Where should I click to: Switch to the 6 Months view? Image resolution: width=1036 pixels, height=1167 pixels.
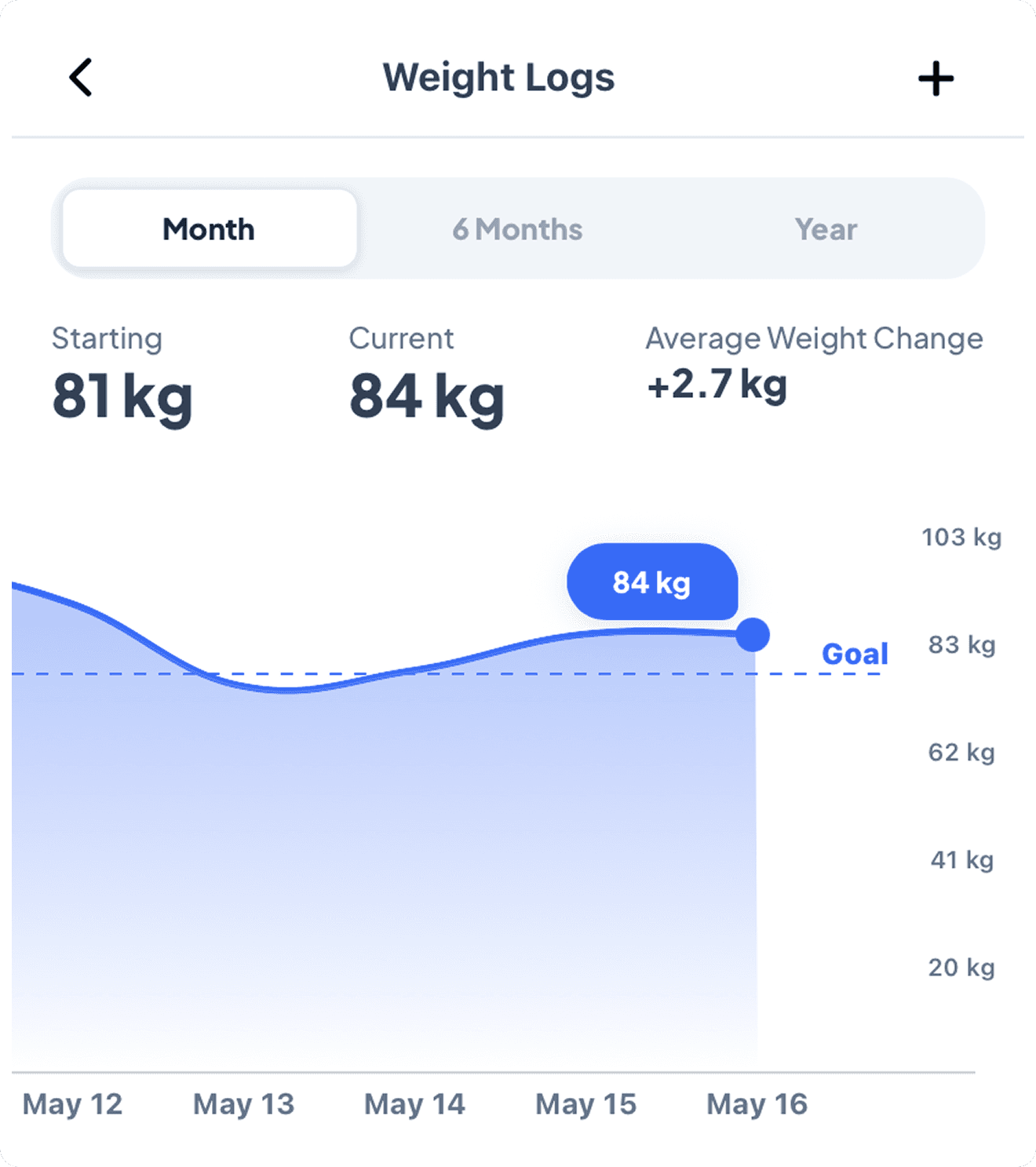tap(517, 229)
